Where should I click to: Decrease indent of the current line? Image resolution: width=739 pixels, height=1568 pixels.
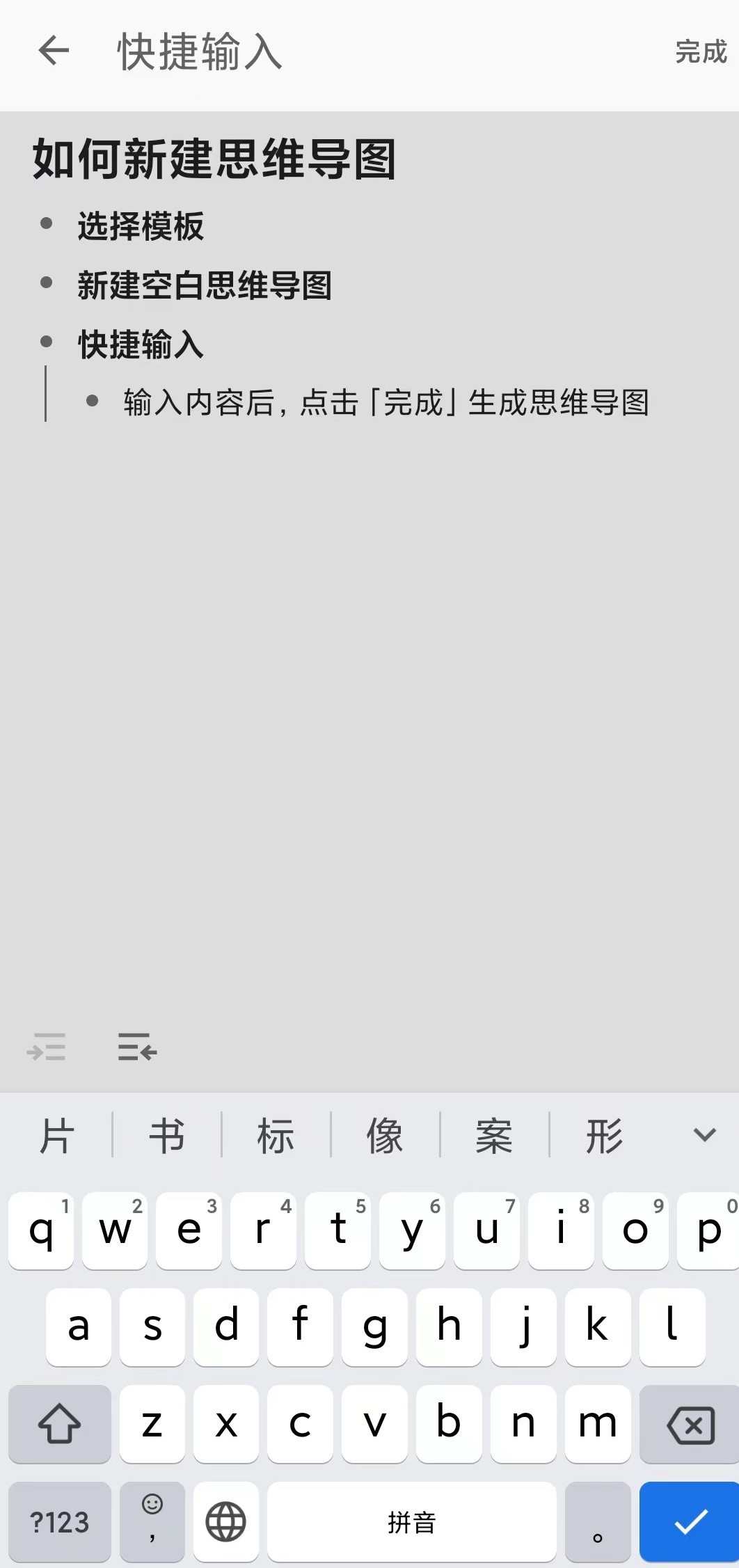137,1047
